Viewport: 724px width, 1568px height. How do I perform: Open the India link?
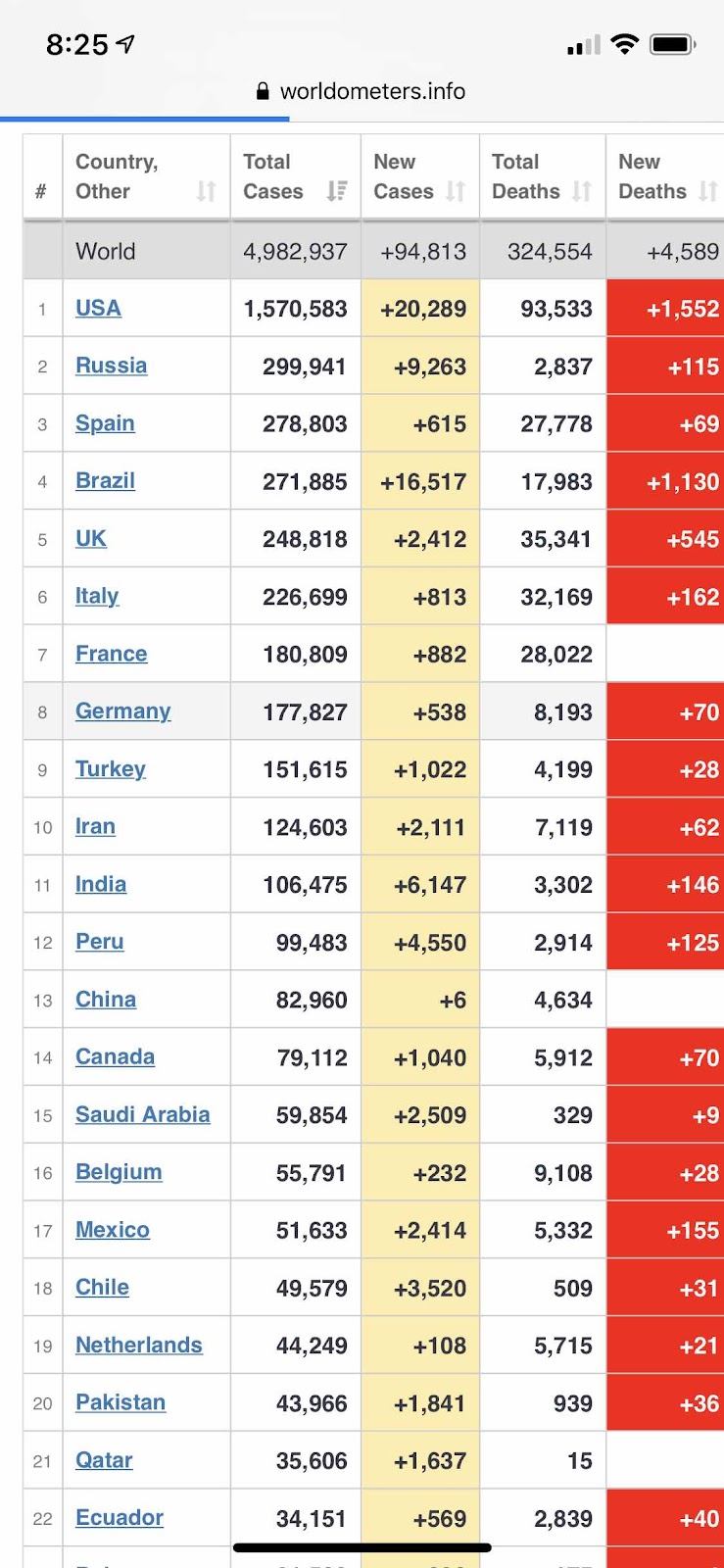101,884
